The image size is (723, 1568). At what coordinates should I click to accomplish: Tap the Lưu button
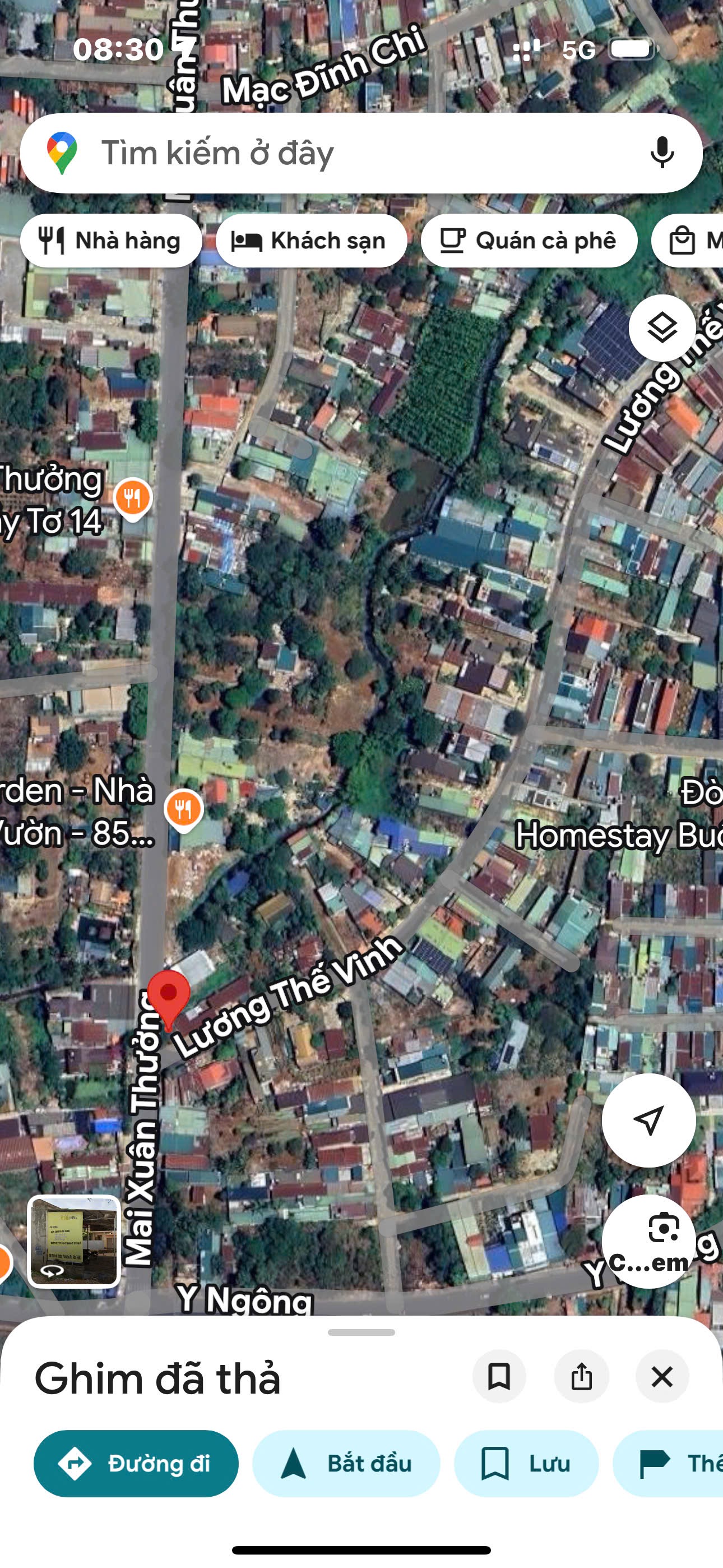526,1463
